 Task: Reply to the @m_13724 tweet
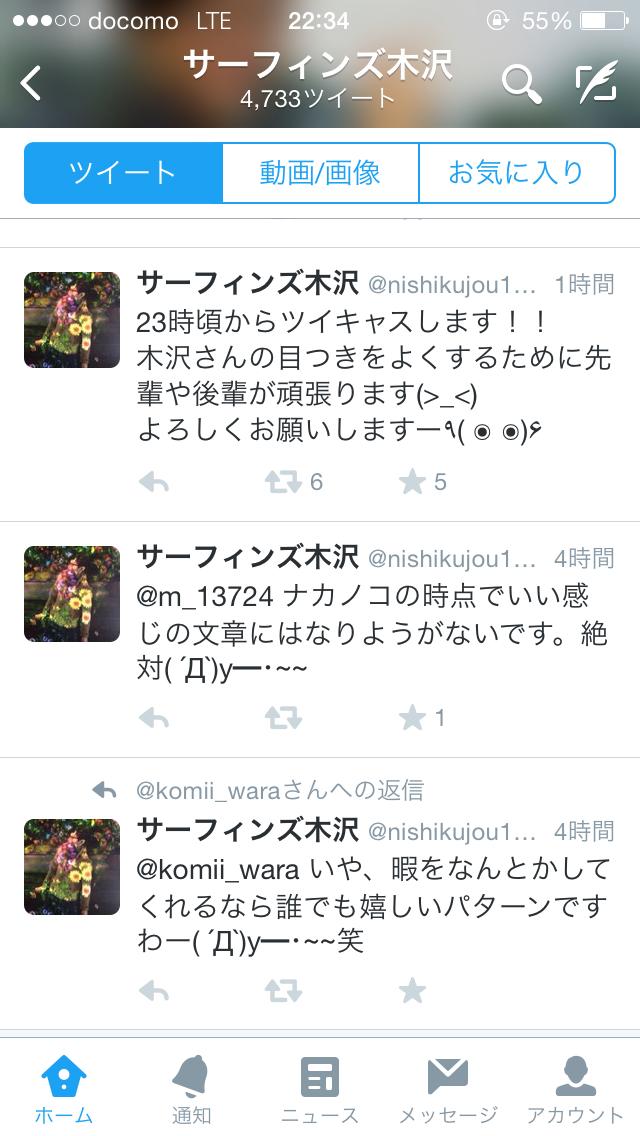coord(153,718)
